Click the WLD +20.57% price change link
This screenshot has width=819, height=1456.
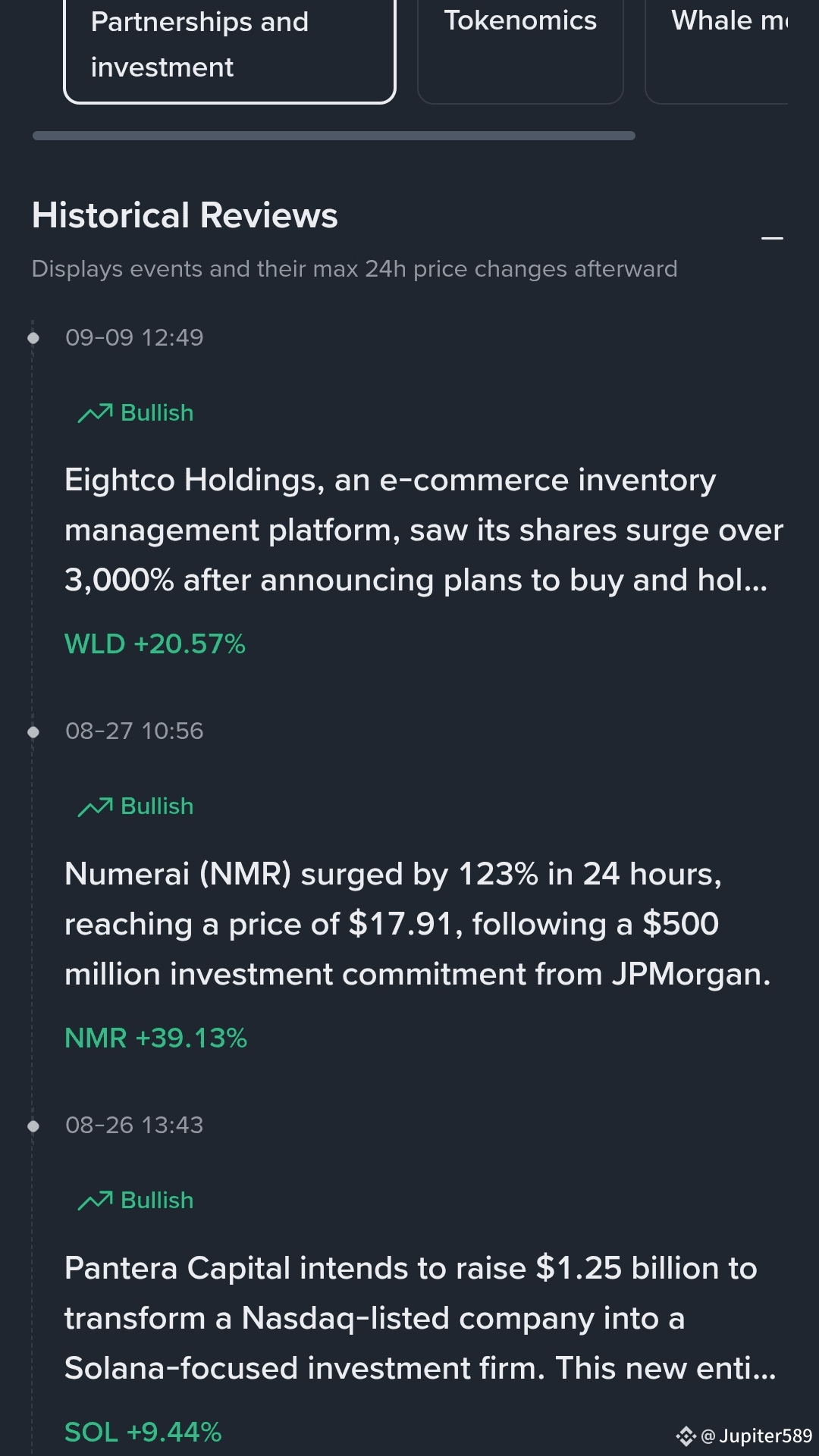[155, 643]
